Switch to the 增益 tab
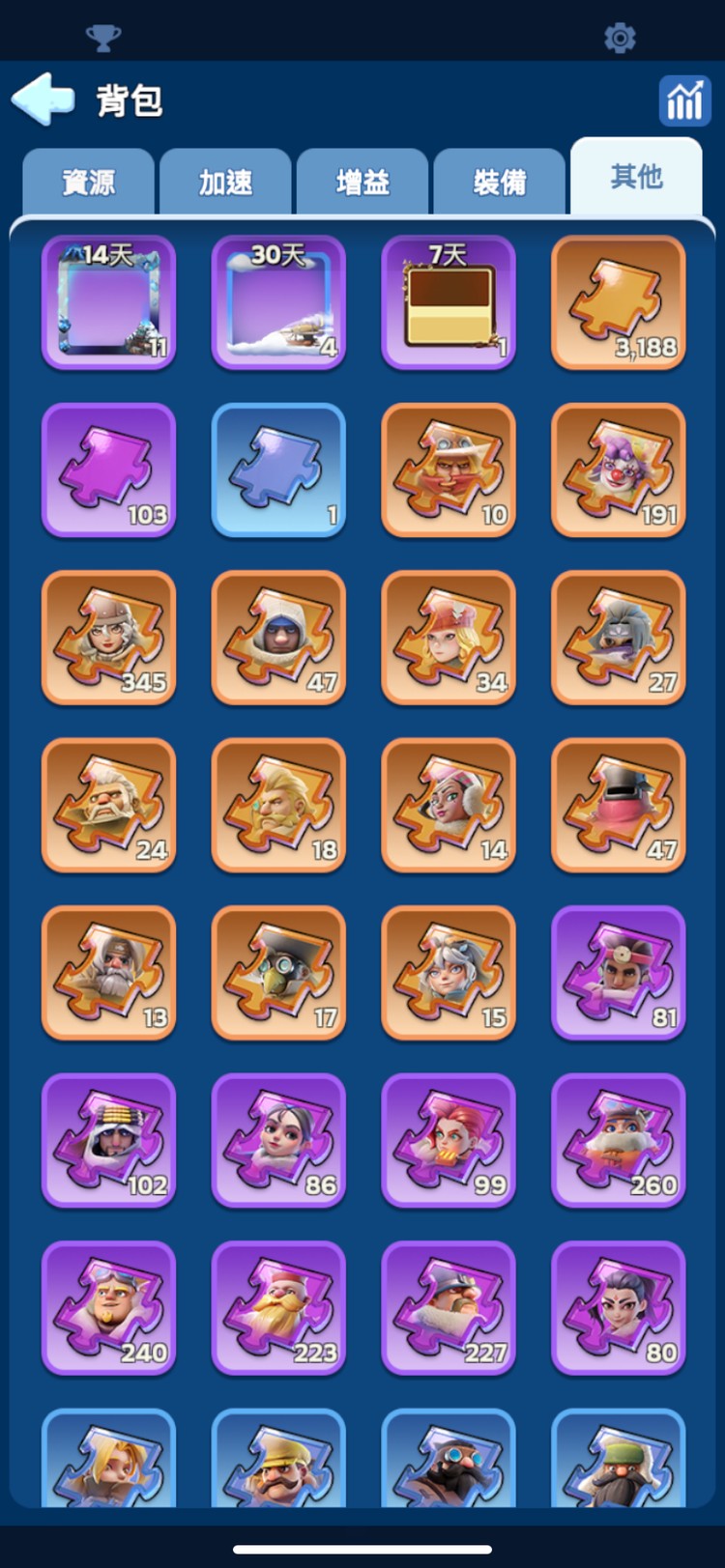 point(362,182)
